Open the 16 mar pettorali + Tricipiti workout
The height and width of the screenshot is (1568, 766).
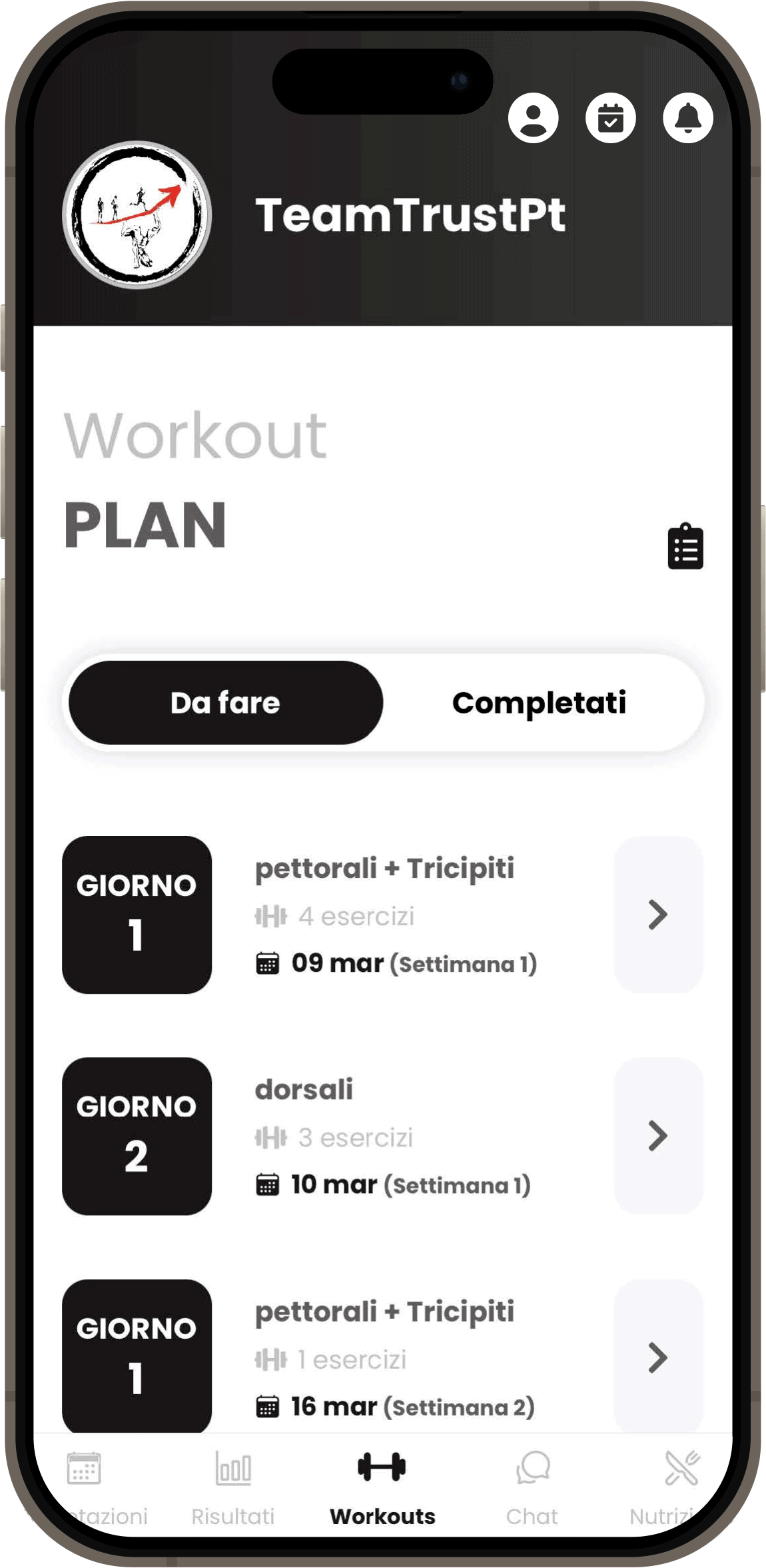[x=657, y=1357]
